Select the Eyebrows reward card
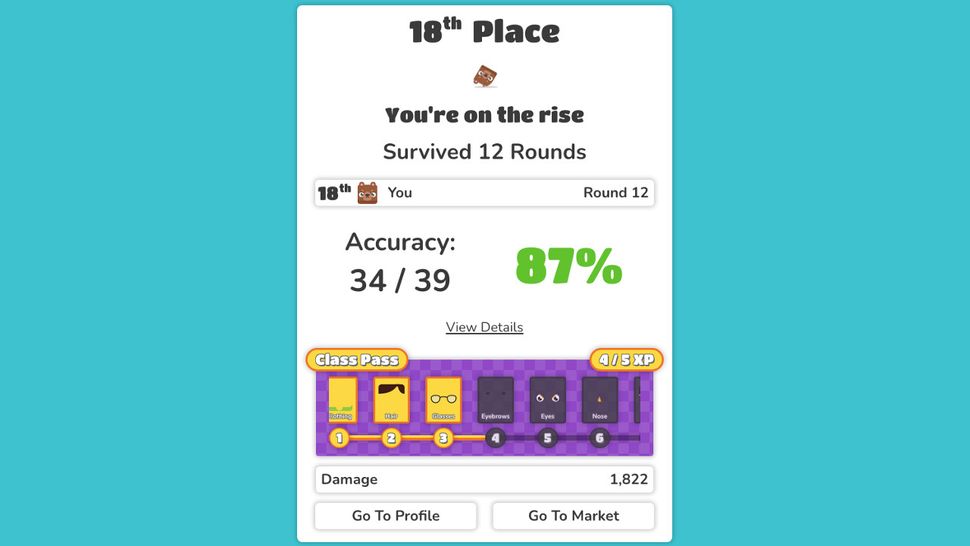The height and width of the screenshot is (546, 970). (495, 399)
